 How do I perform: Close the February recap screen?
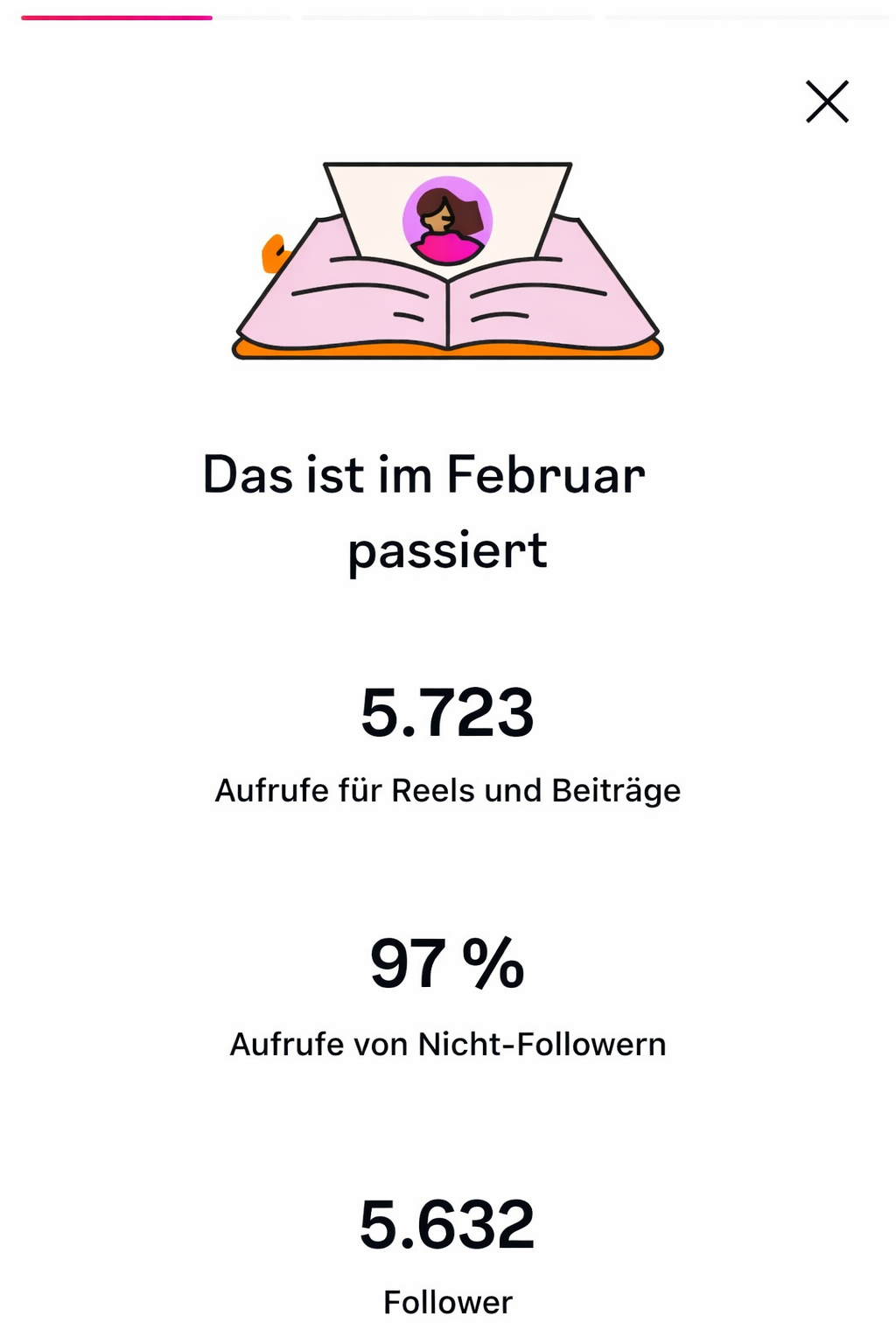(827, 101)
